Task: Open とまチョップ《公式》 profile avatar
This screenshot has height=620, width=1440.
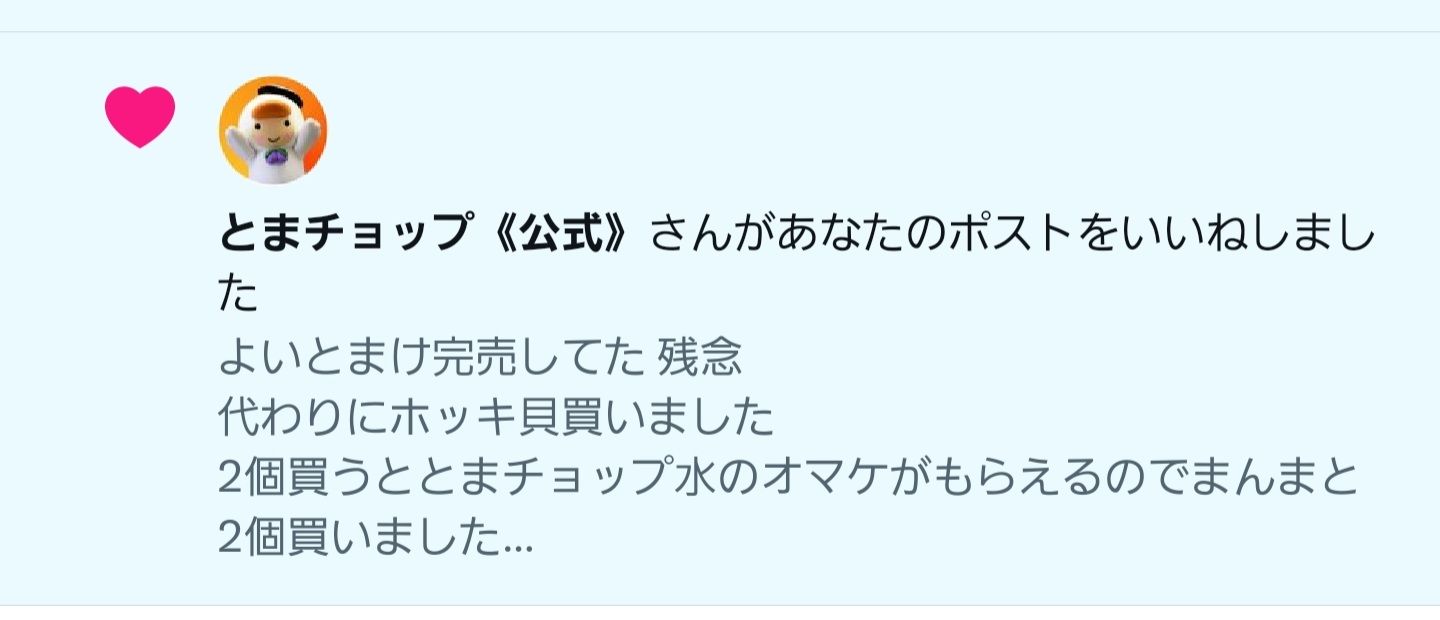Action: pyautogui.click(x=272, y=130)
